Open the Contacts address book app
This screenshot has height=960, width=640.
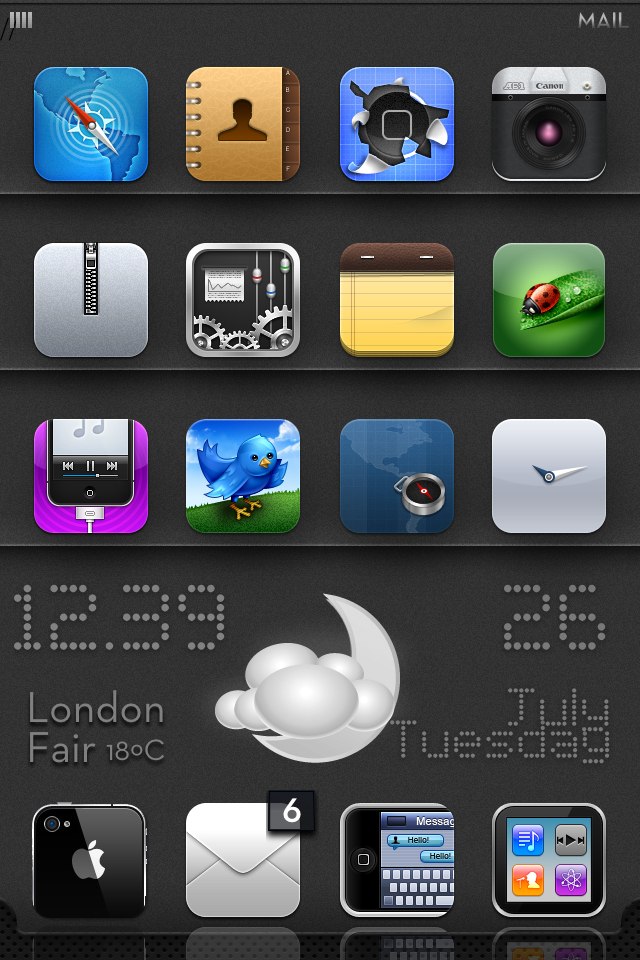pyautogui.click(x=242, y=124)
